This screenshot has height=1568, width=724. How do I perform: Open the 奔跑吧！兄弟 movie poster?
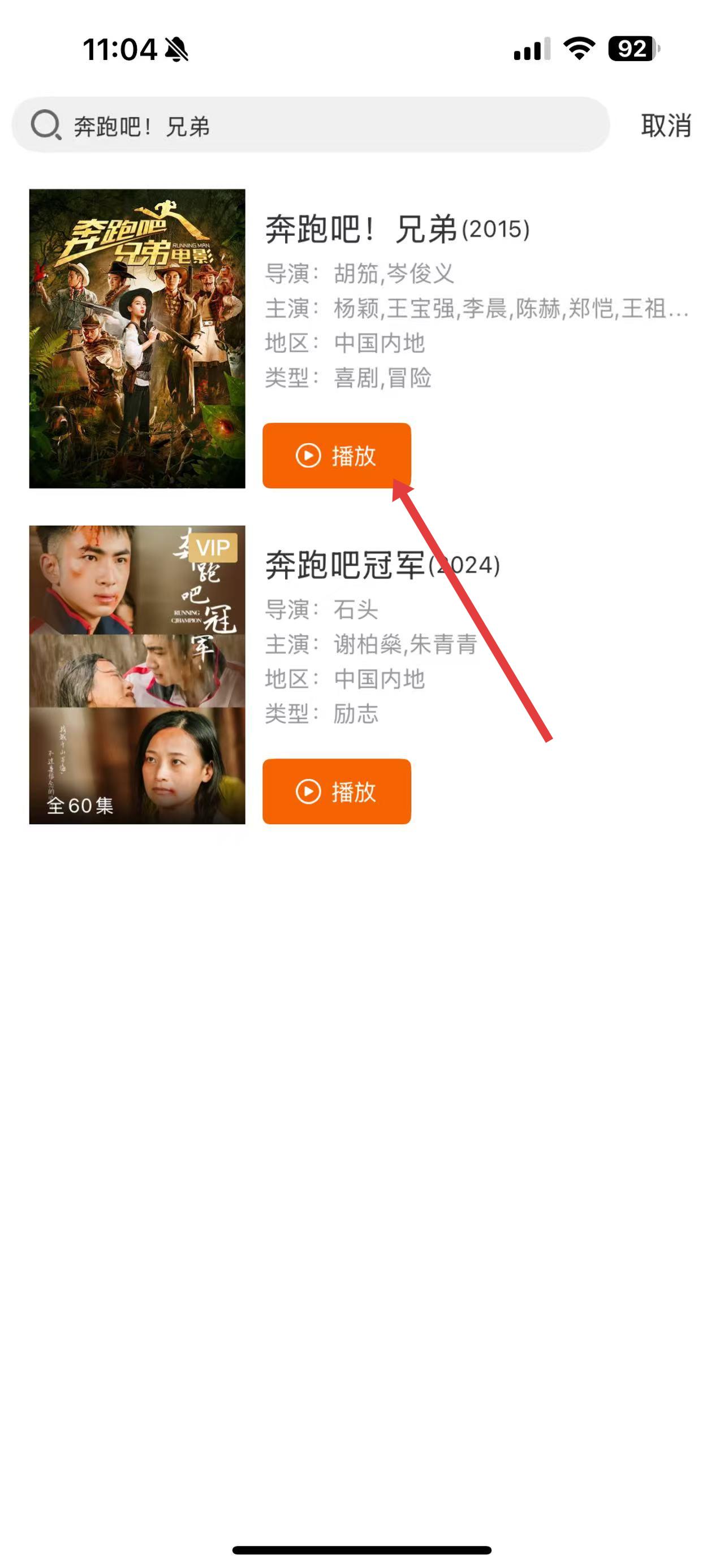[x=137, y=339]
